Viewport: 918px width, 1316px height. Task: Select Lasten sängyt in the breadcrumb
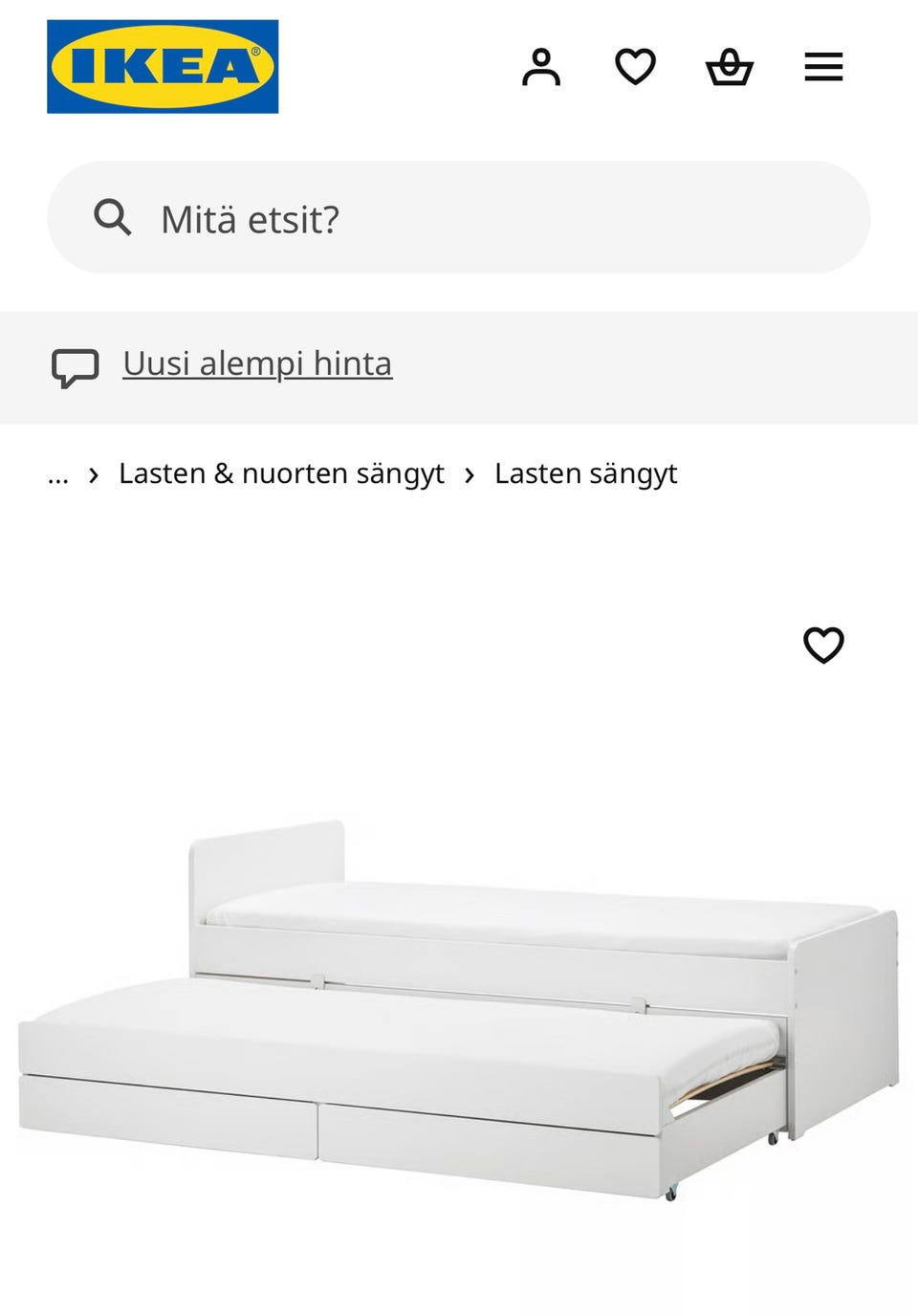[x=585, y=473]
